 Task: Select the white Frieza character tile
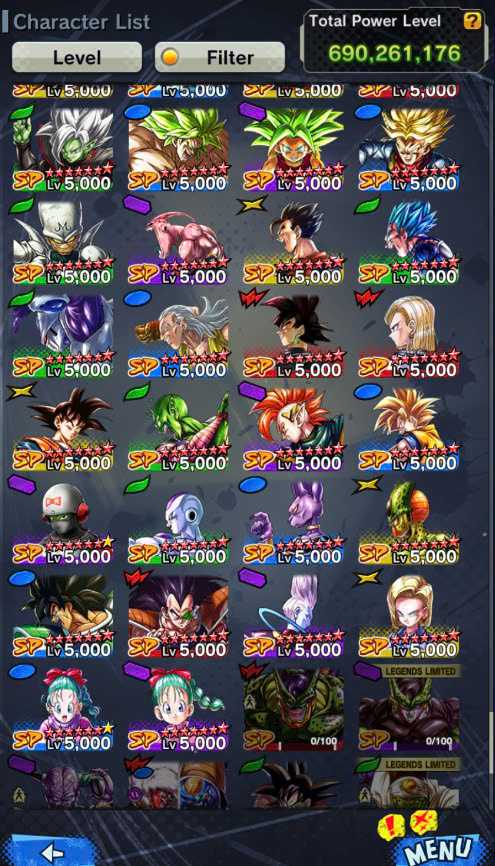point(178,522)
